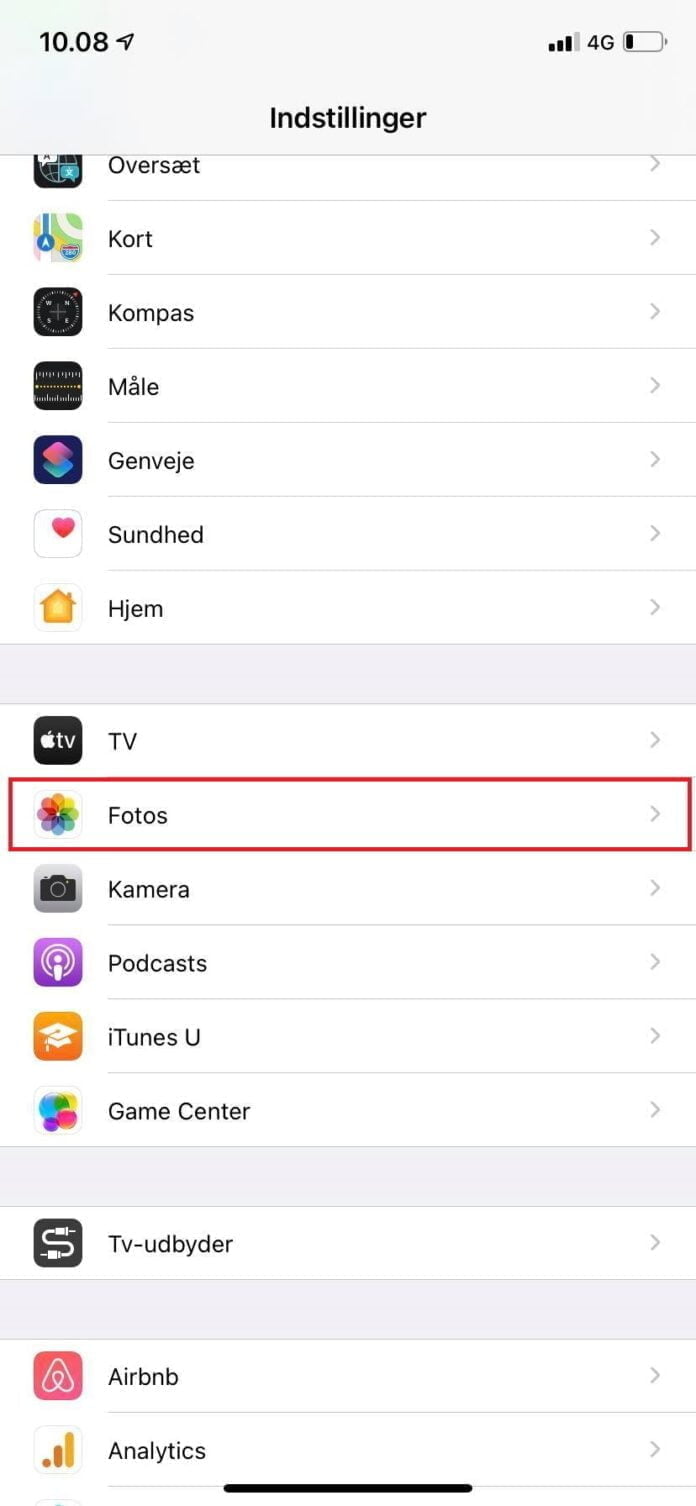Go to Genveje settings
This screenshot has height=1506, width=696.
(348, 460)
